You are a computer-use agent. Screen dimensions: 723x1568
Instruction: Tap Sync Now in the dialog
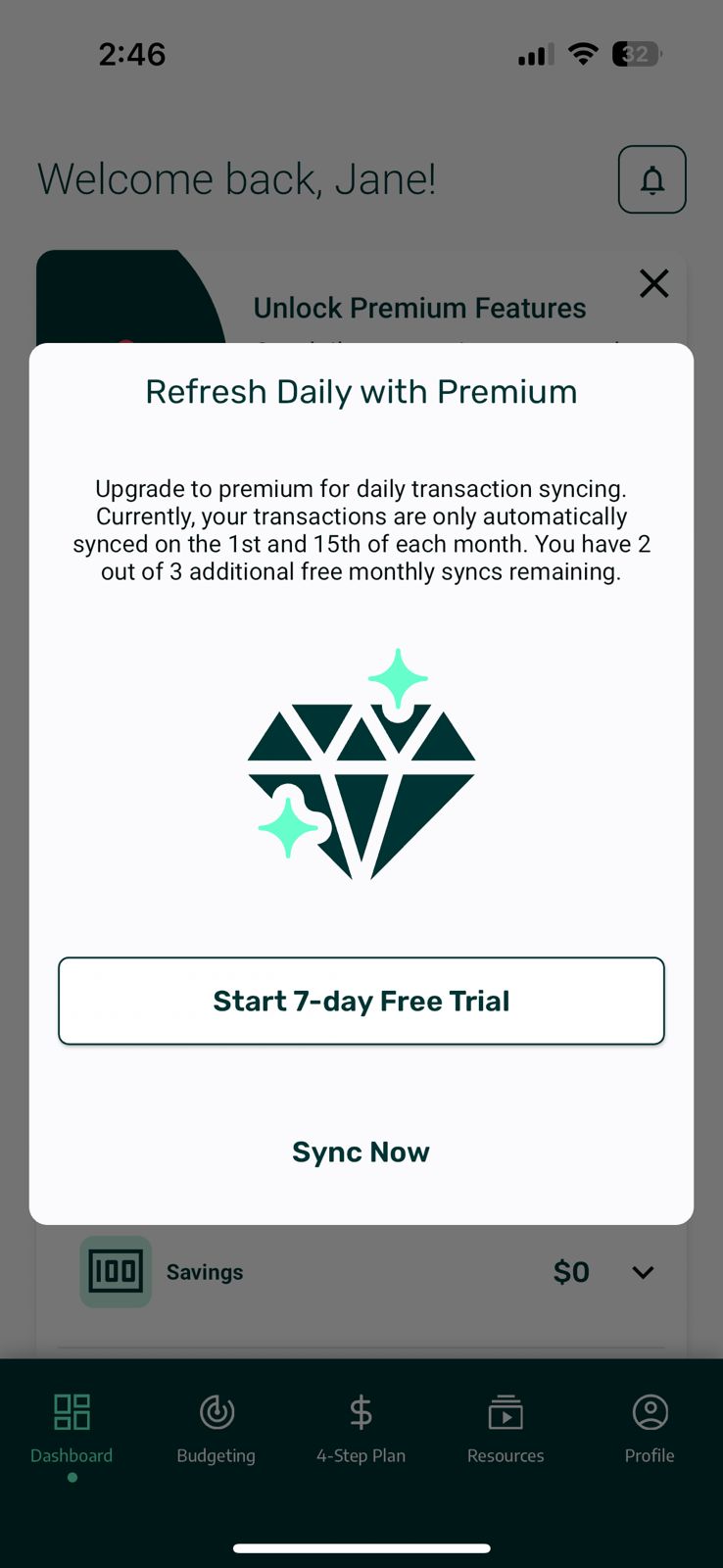pos(361,1151)
